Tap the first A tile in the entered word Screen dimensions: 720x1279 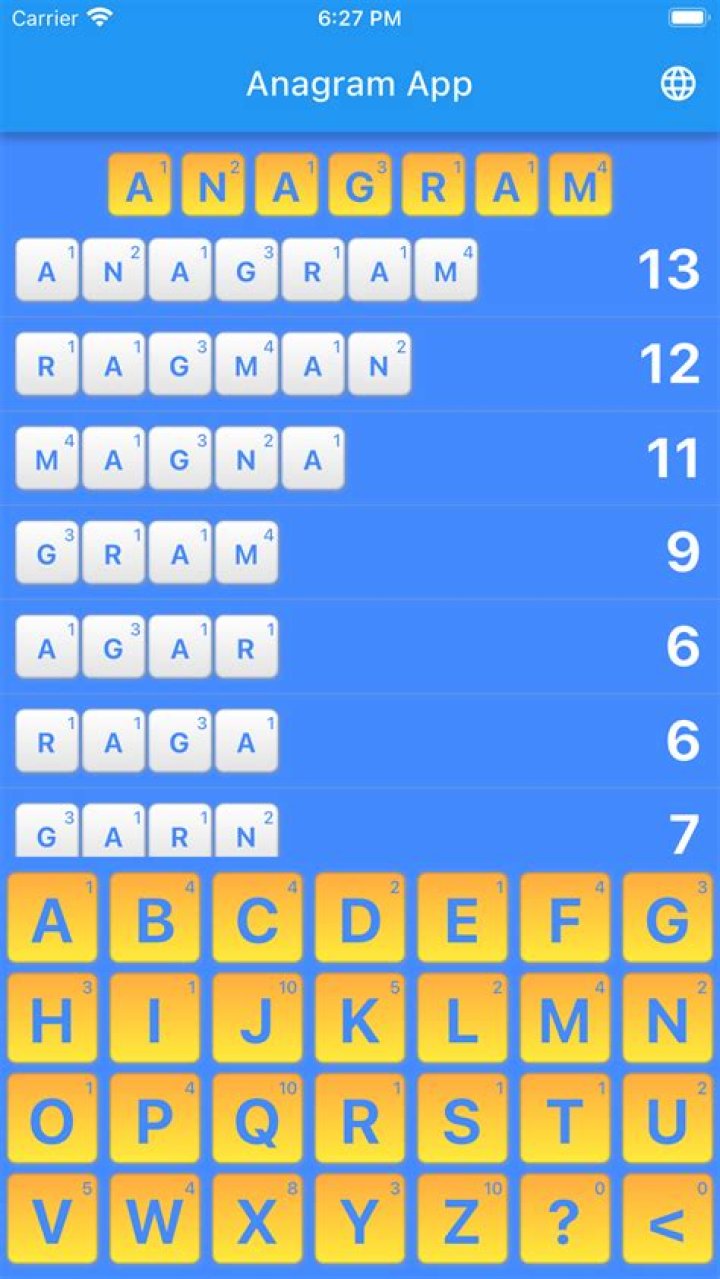point(140,185)
